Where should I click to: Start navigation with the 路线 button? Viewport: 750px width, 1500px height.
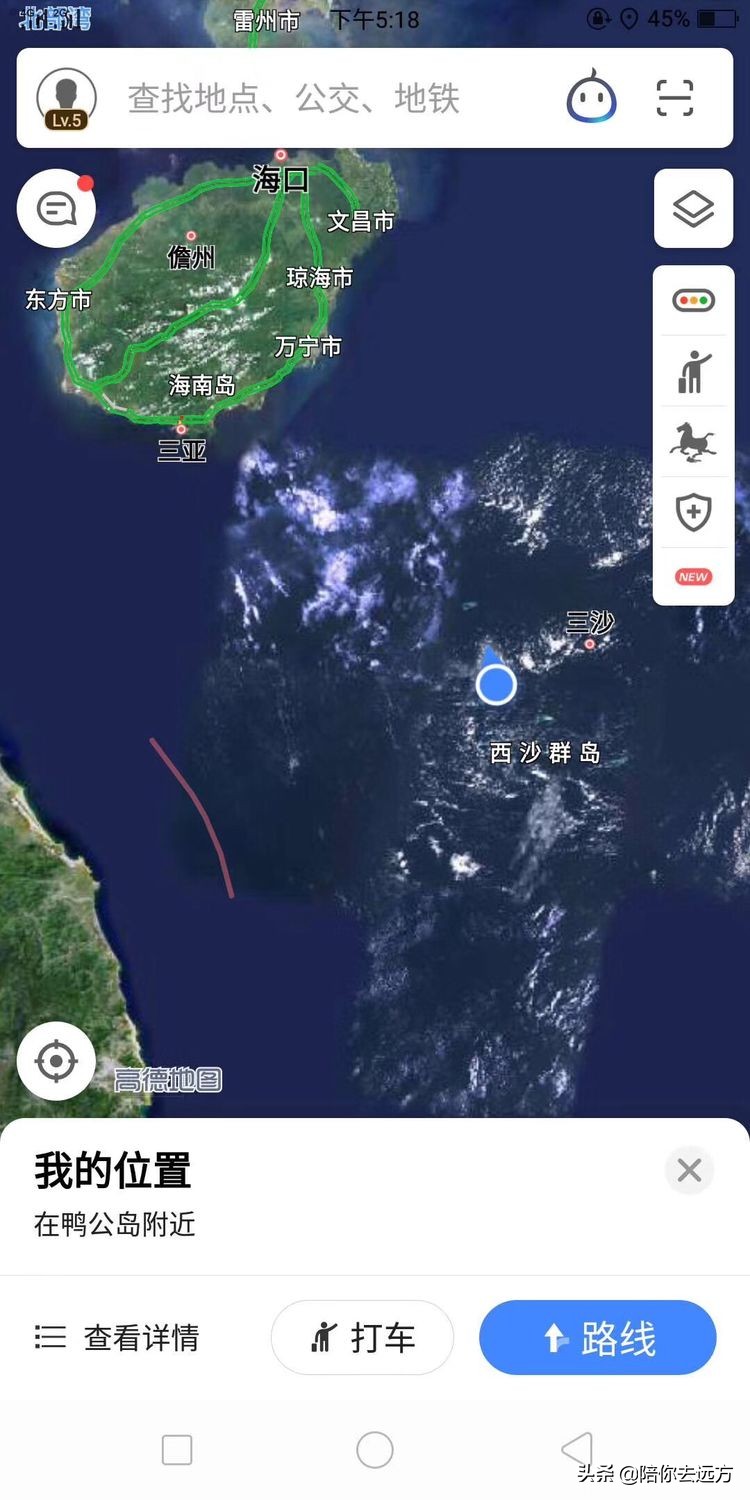coord(597,1337)
